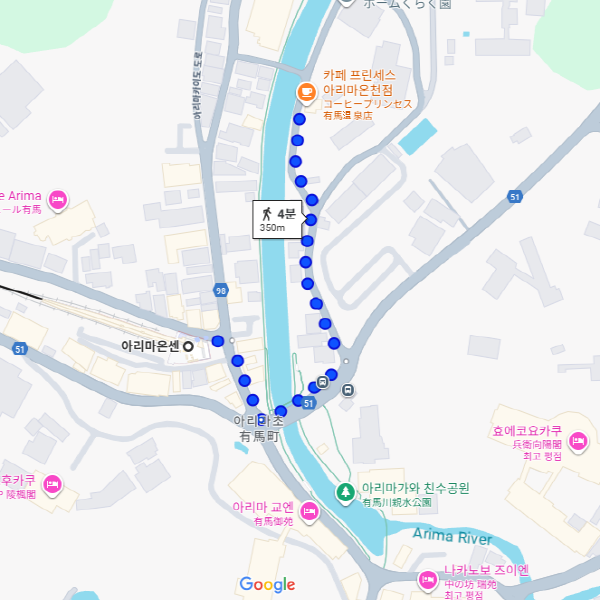The width and height of the screenshot is (600, 600).
Task: Open the Arima hotel pin at left edge
Action: tap(58, 200)
